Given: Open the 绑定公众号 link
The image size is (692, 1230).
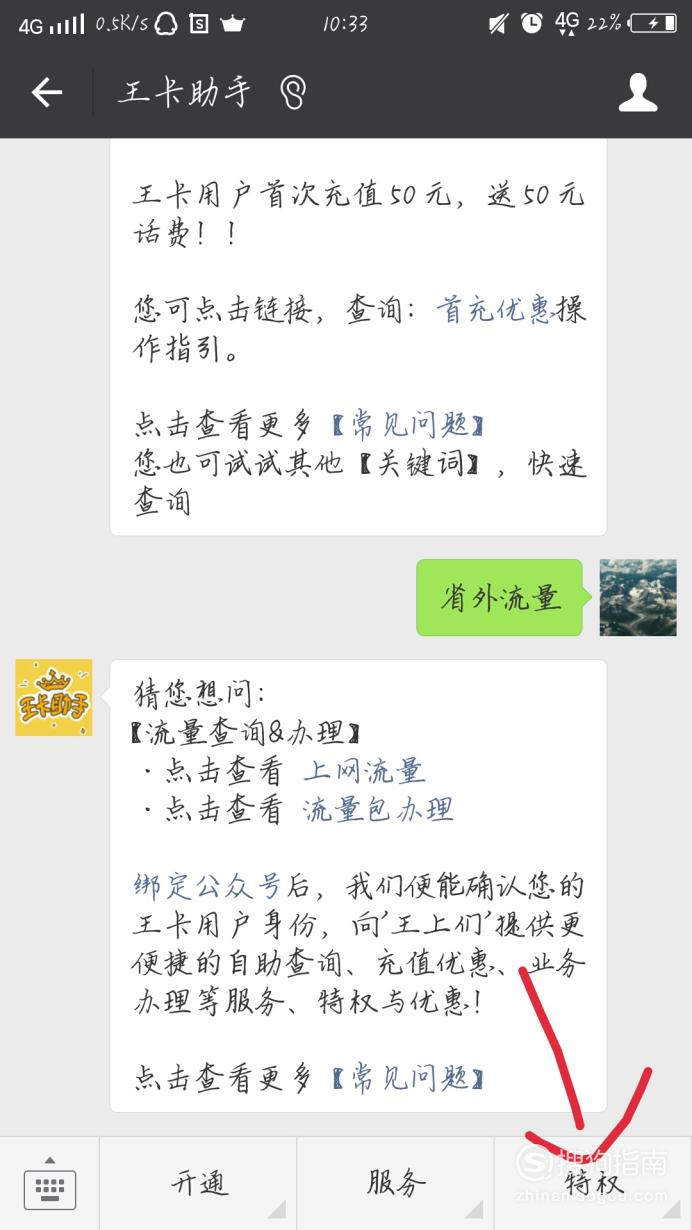Looking at the screenshot, I should point(209,886).
